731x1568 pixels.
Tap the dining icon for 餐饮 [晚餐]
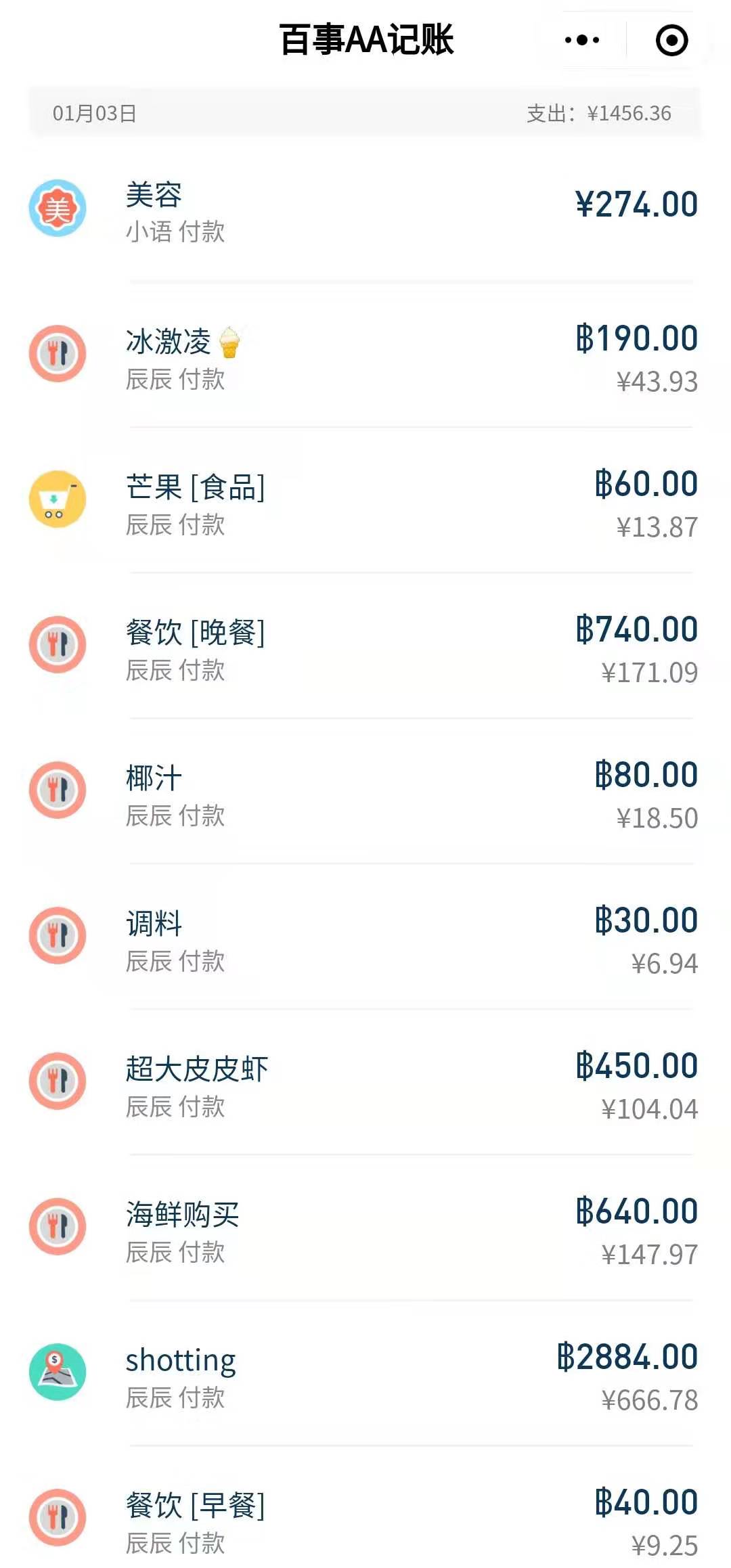coord(58,645)
